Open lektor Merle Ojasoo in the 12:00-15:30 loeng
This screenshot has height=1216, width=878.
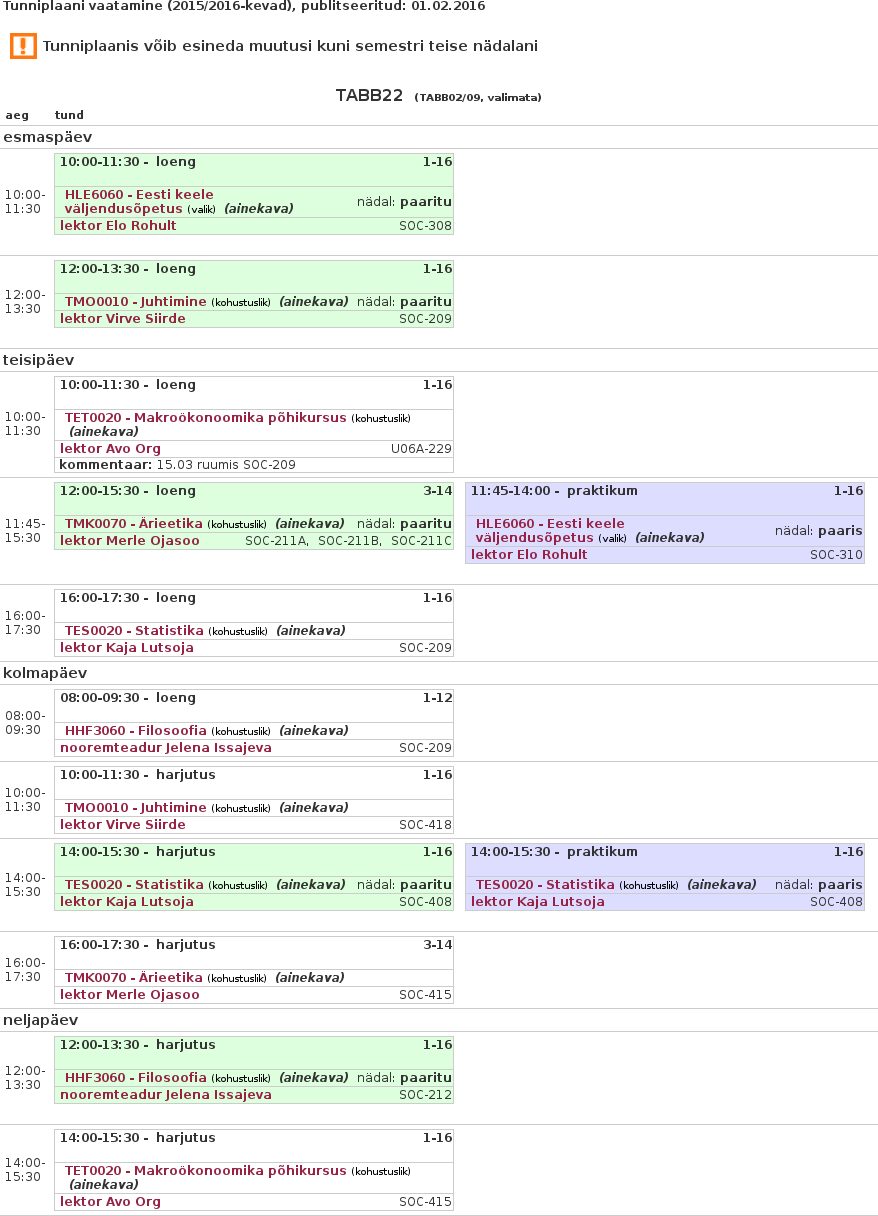[x=129, y=541]
